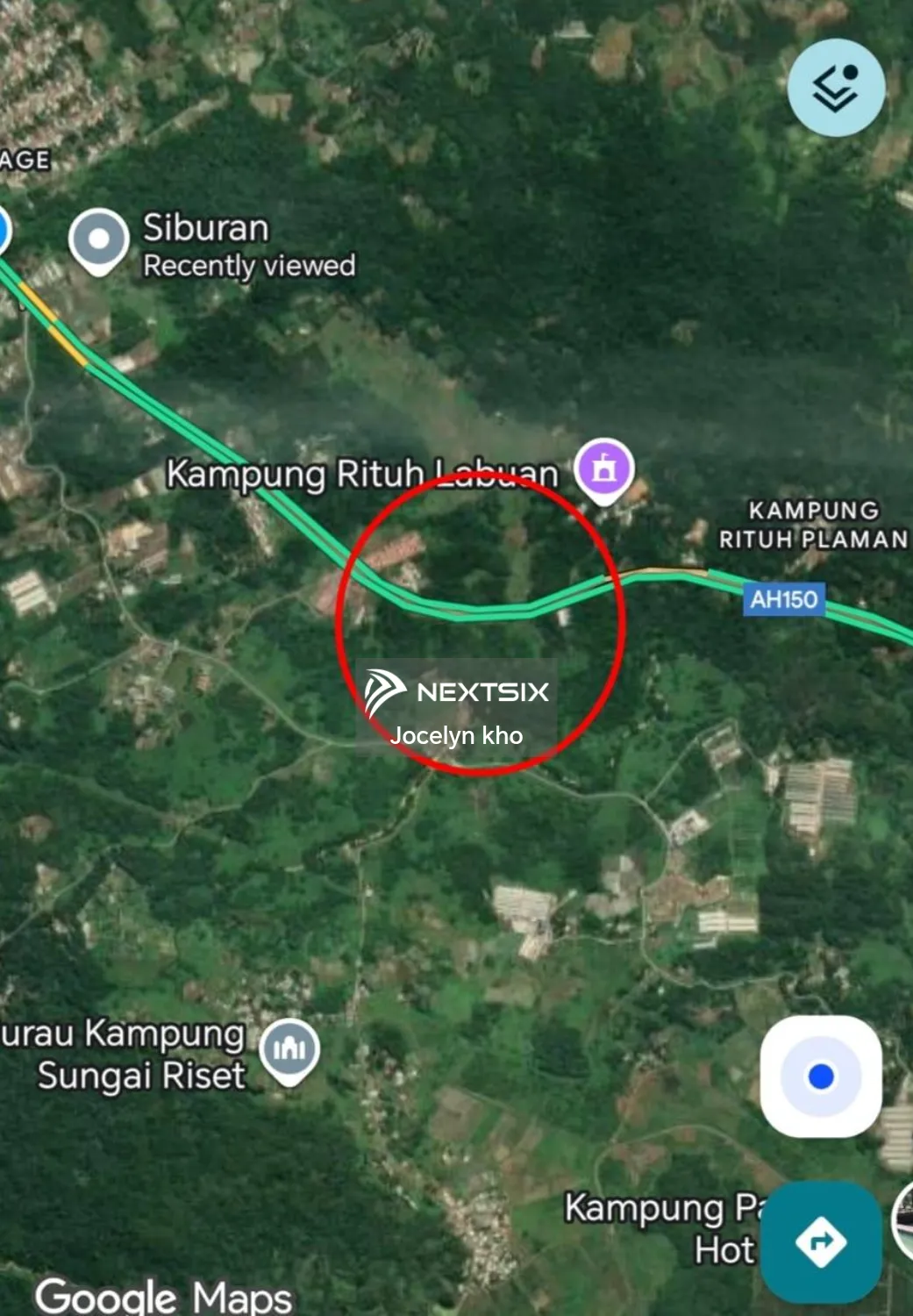Tap the my location blue dot button
Screen dimensions: 913x1316
(x=823, y=1074)
